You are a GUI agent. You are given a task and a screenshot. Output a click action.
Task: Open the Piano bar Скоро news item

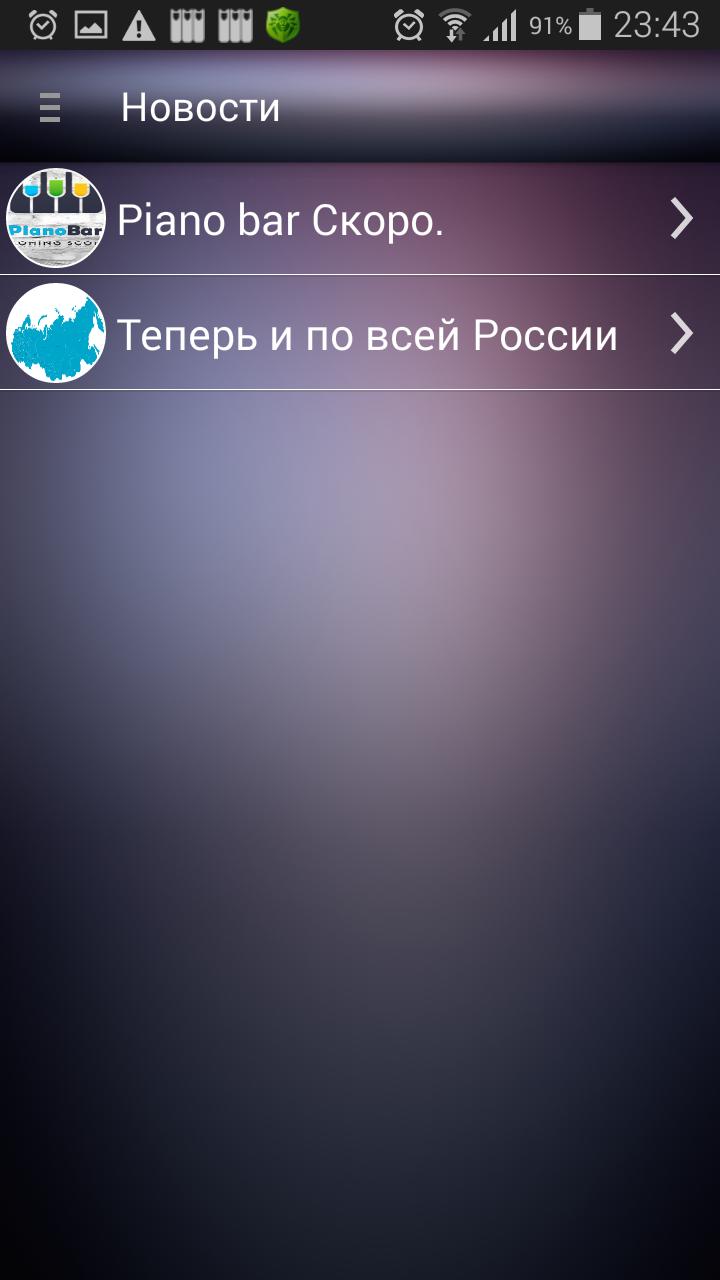tap(360, 219)
